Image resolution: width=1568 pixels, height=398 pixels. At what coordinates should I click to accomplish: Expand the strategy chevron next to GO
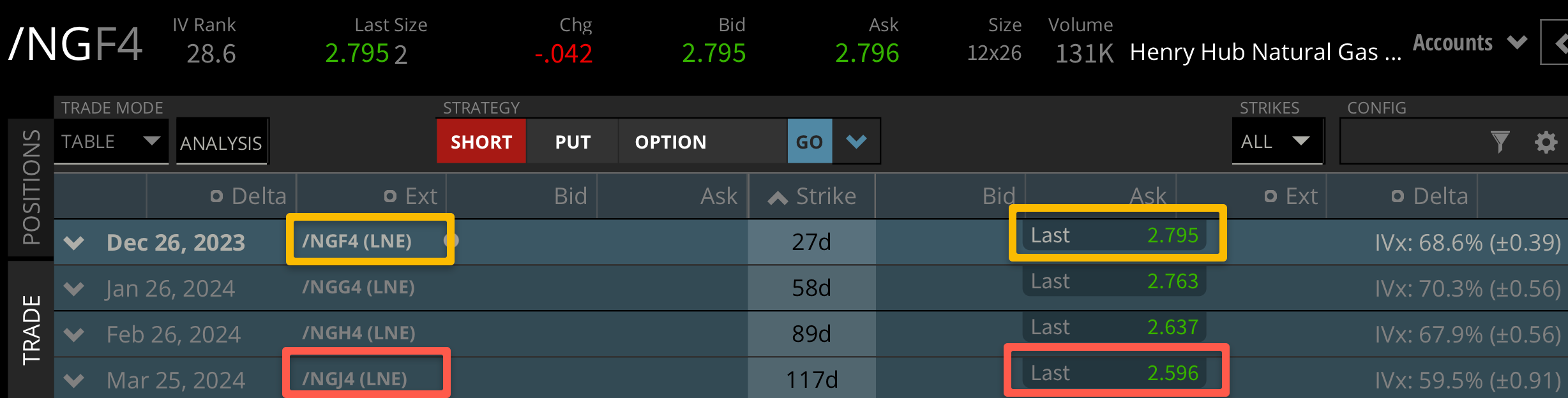coord(856,142)
